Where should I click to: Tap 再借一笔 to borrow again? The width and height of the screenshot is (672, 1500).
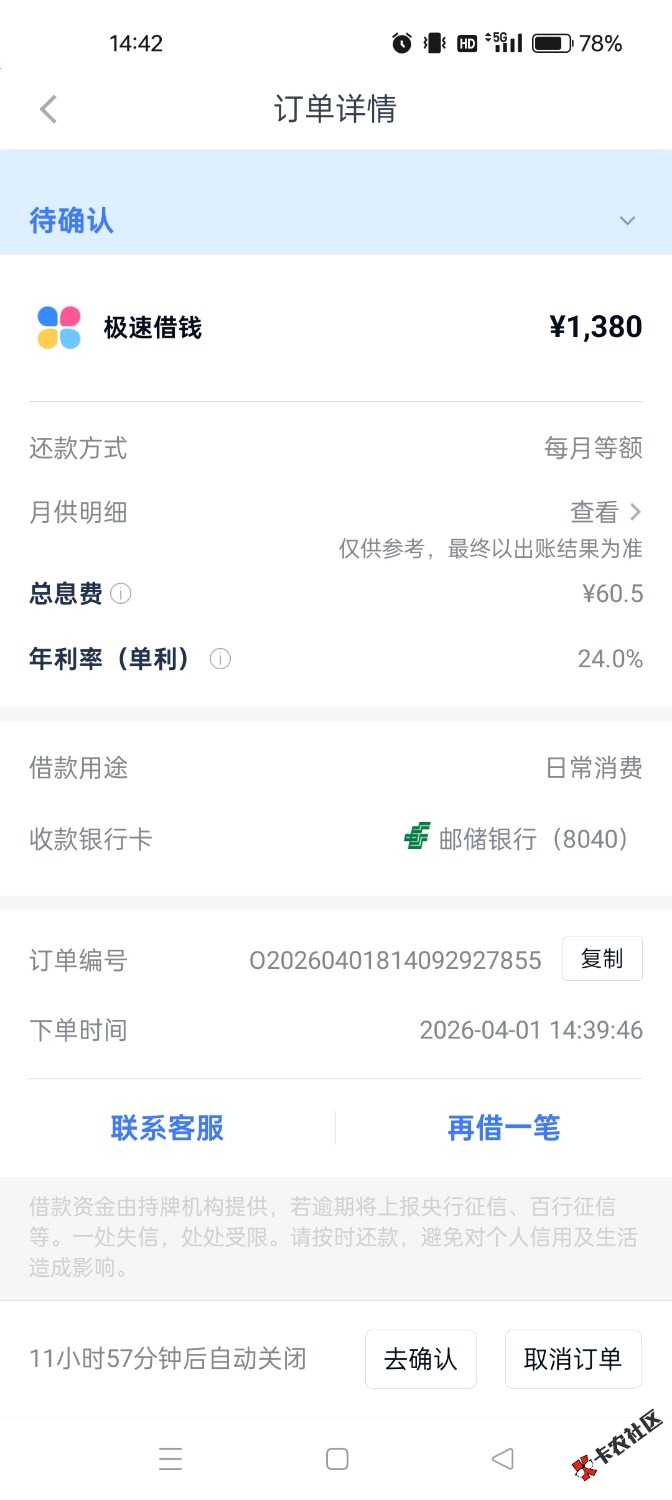503,1128
